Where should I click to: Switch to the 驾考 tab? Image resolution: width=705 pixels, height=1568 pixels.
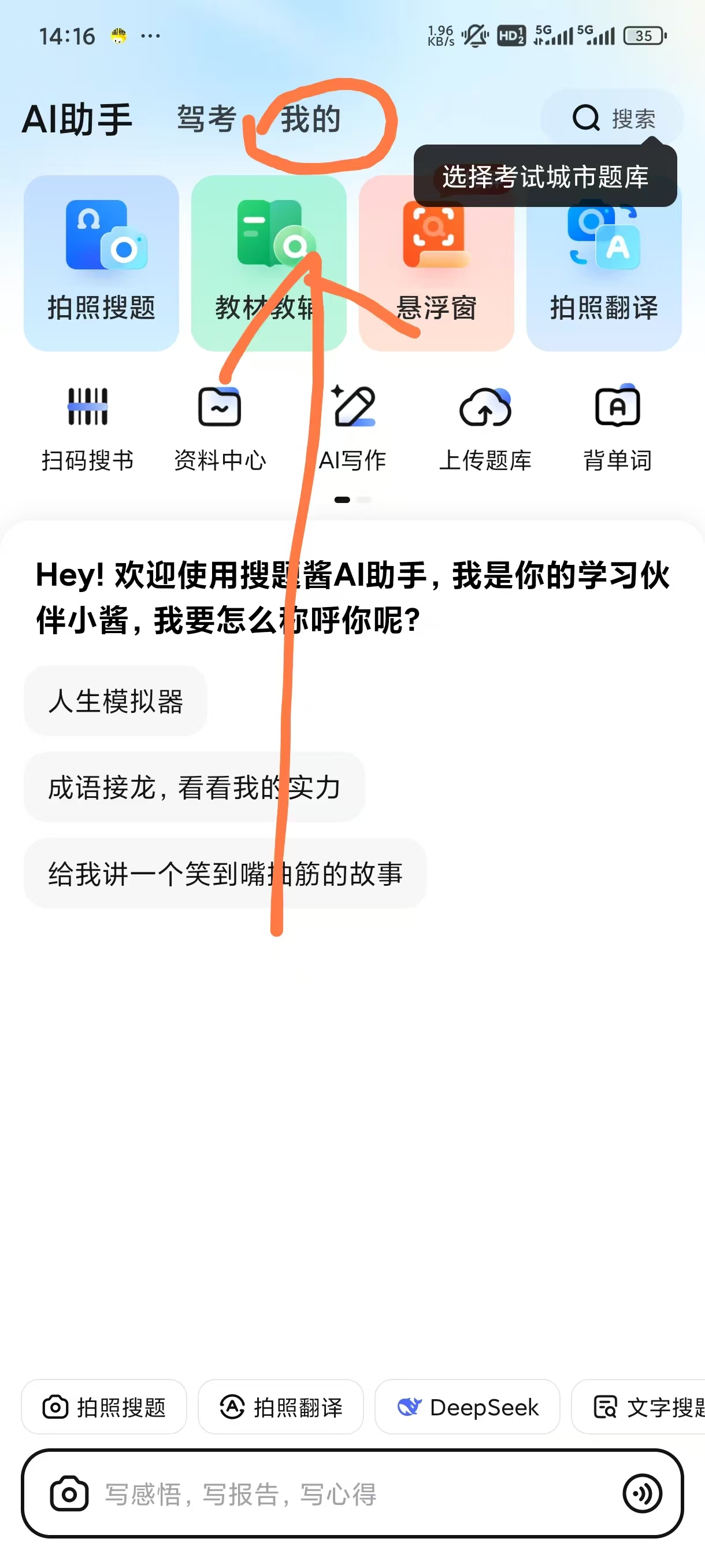coord(206,118)
